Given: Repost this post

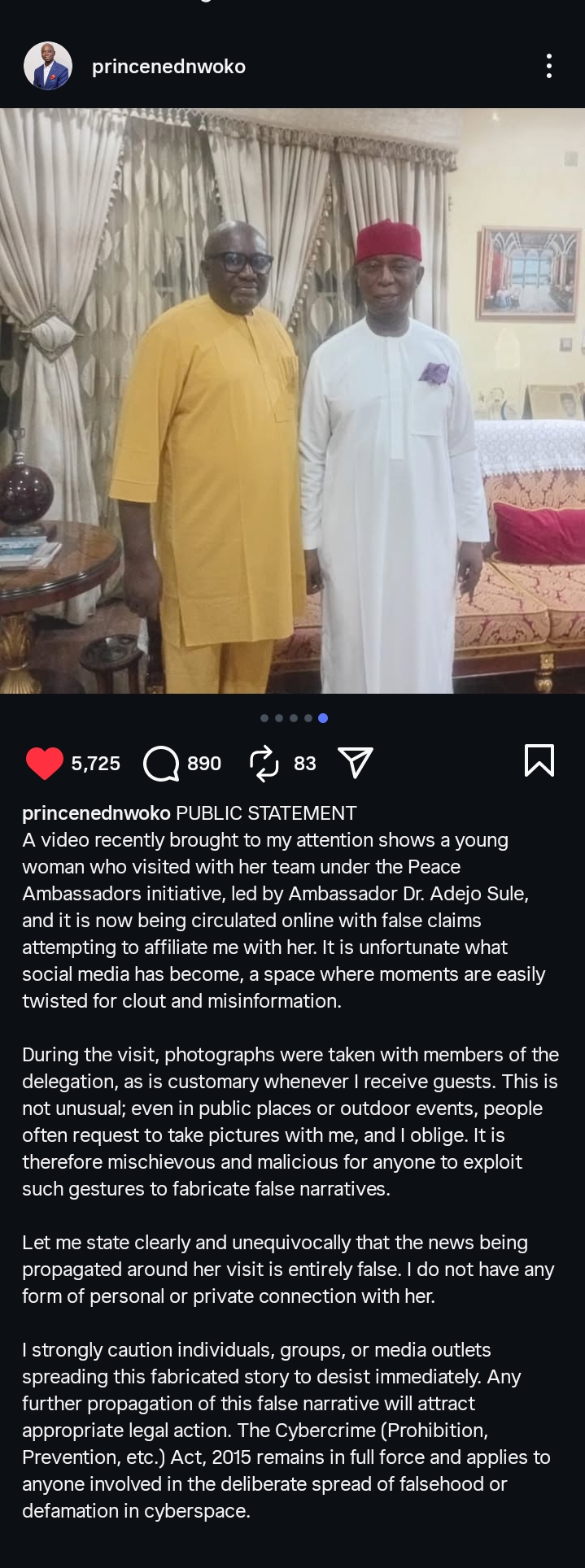Looking at the screenshot, I should point(264,764).
